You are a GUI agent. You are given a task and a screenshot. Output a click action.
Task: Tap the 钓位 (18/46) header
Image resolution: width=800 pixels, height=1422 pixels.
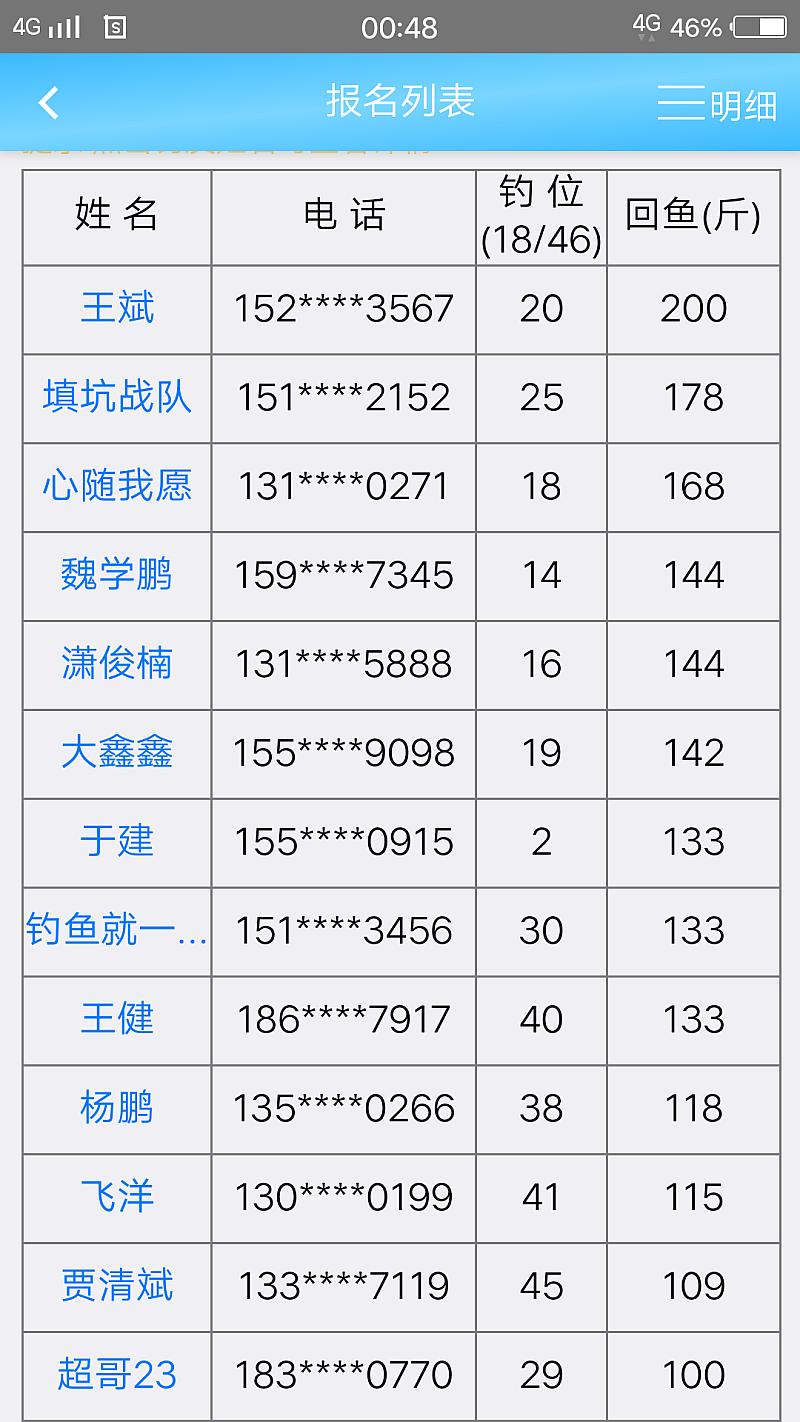542,217
